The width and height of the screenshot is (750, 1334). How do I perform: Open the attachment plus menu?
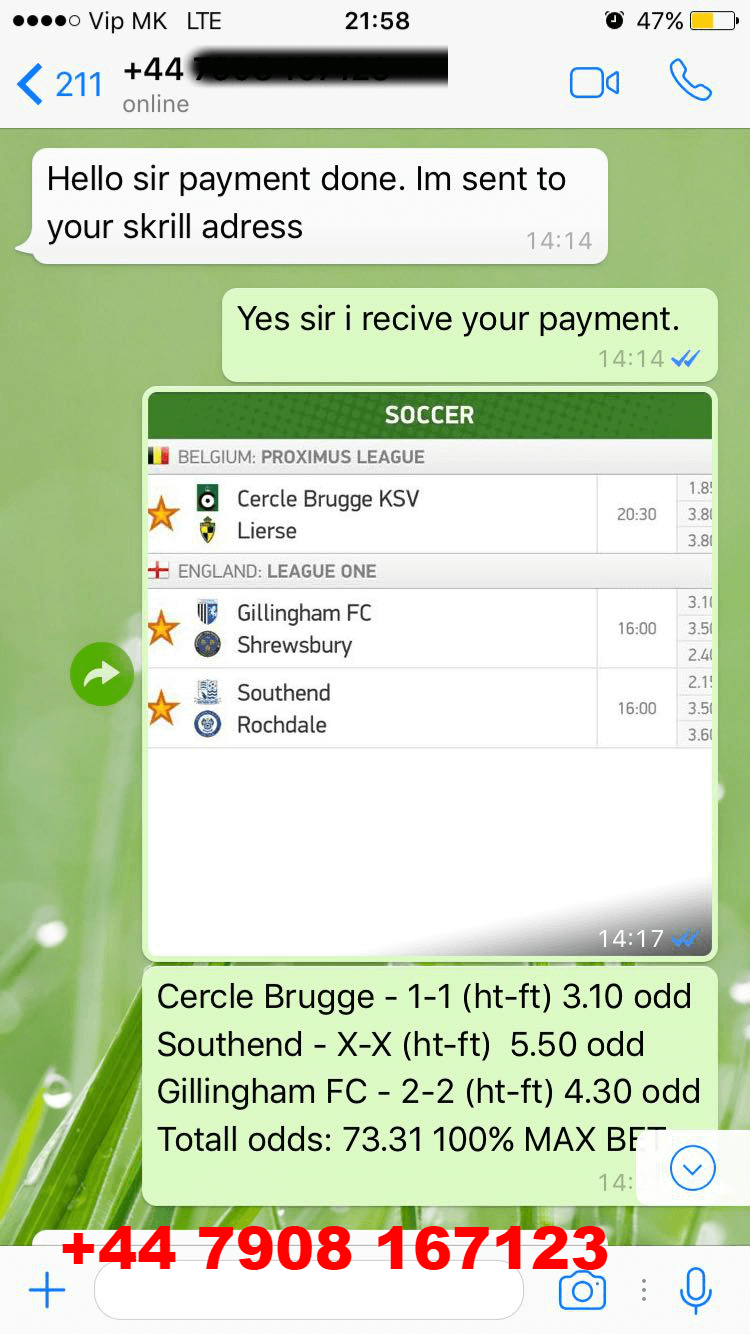tap(46, 1291)
